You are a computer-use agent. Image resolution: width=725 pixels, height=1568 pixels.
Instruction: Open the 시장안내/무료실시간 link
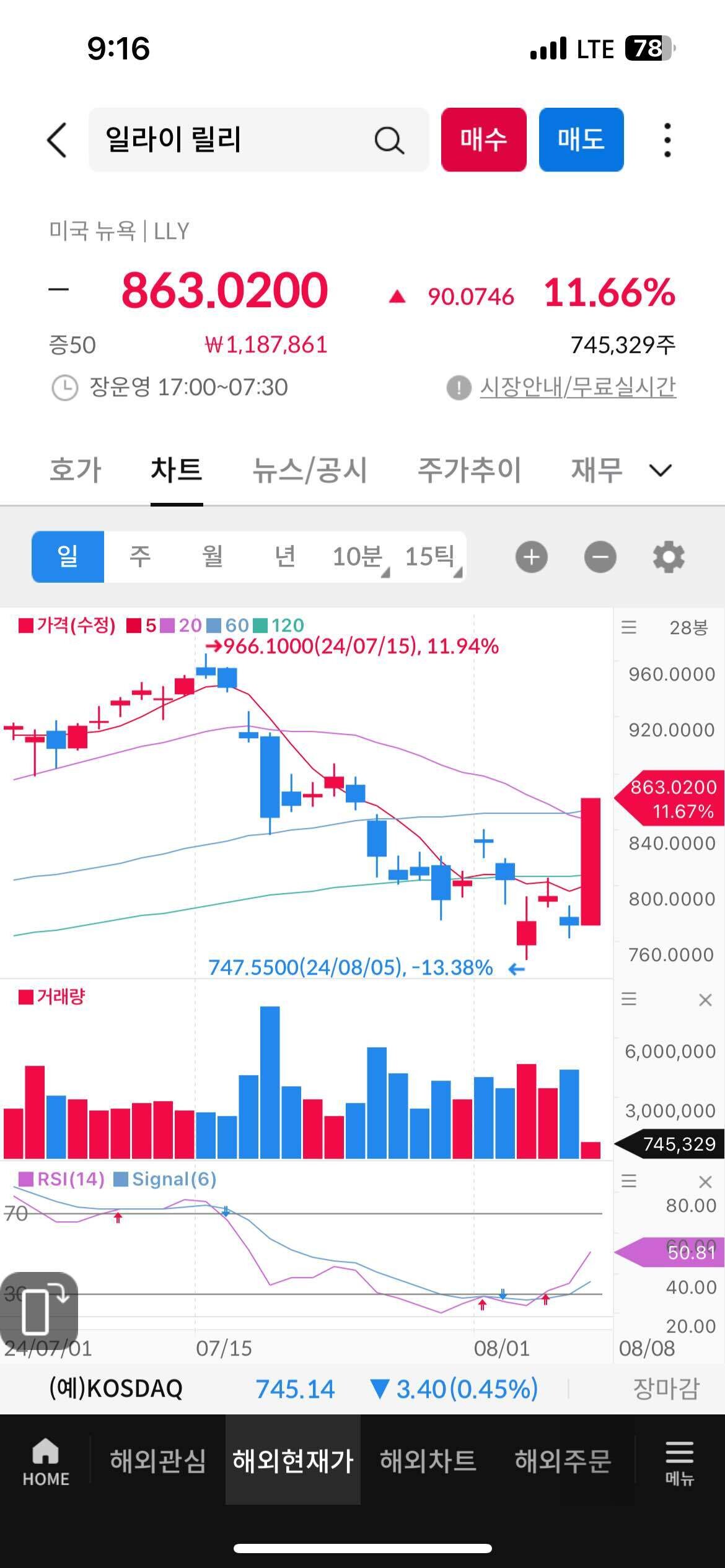tap(580, 388)
